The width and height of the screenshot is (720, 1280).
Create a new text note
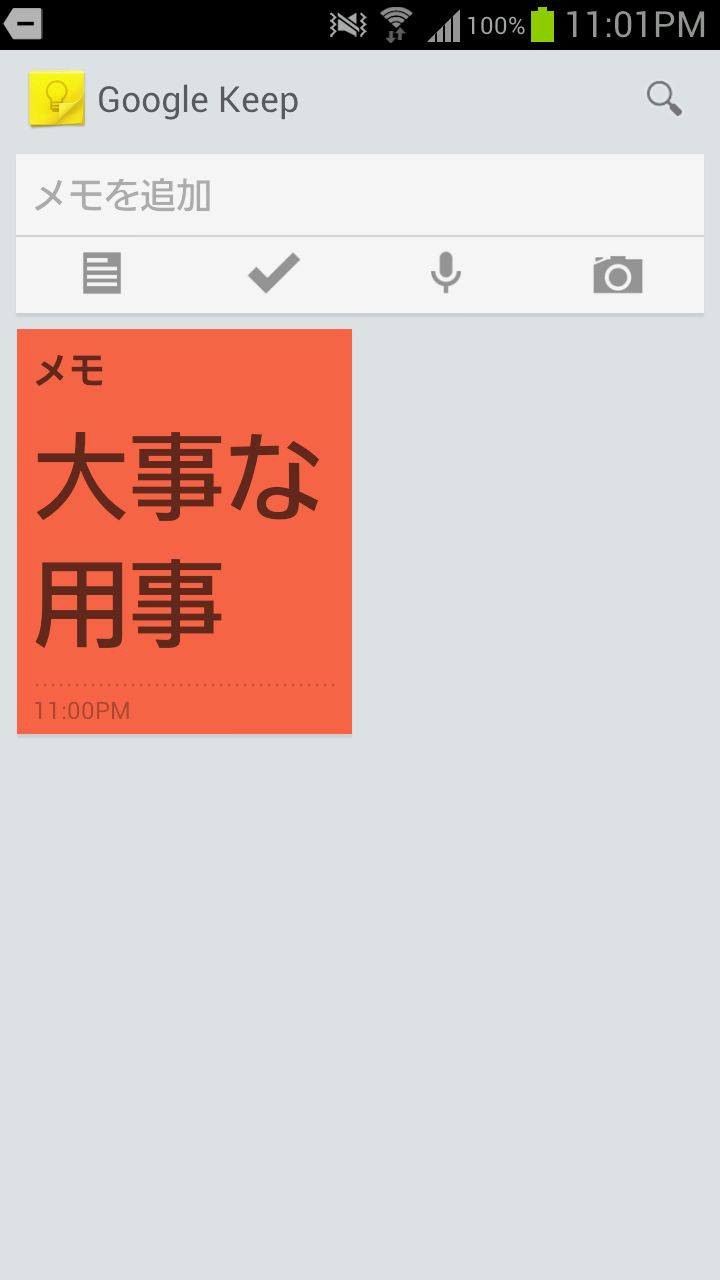click(x=102, y=273)
